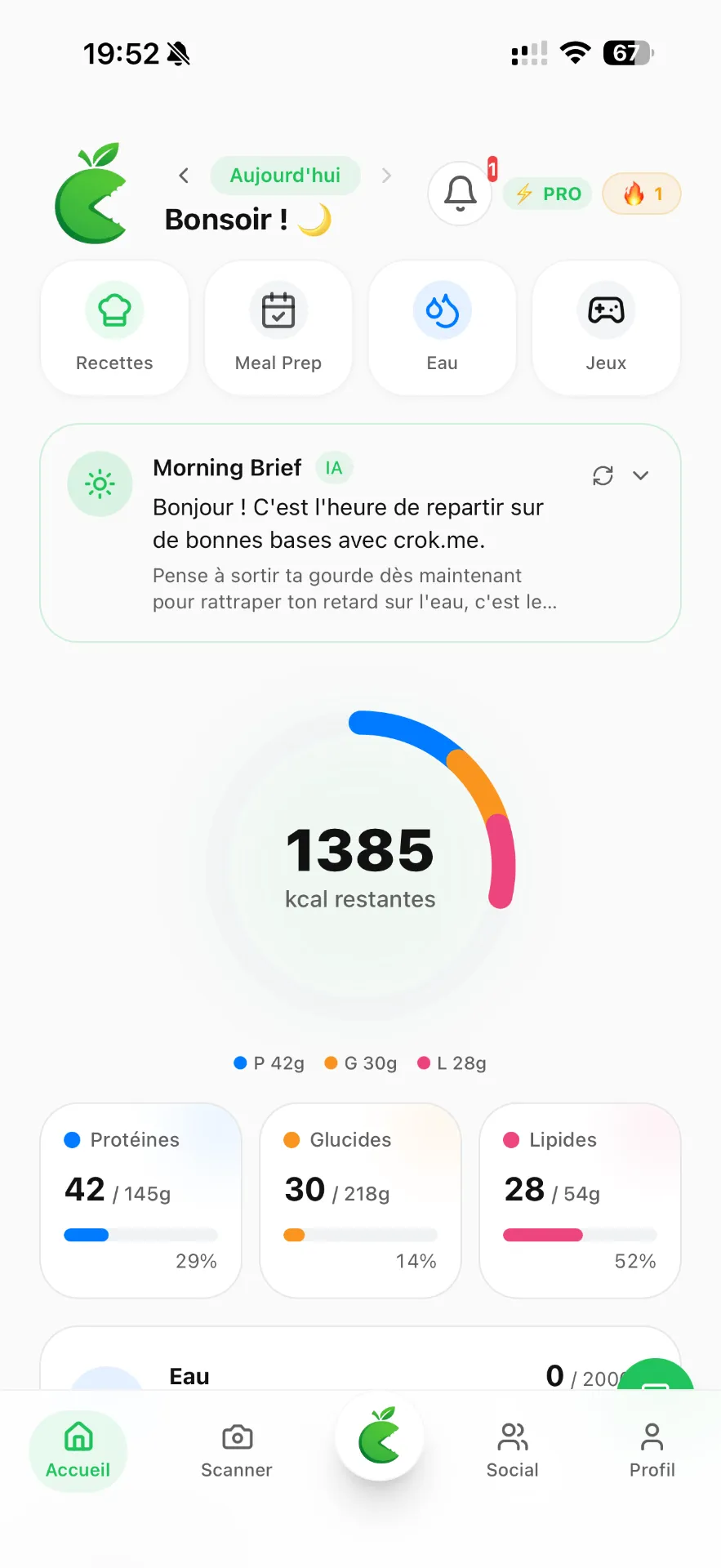Open the Glucides card

pyautogui.click(x=360, y=1200)
